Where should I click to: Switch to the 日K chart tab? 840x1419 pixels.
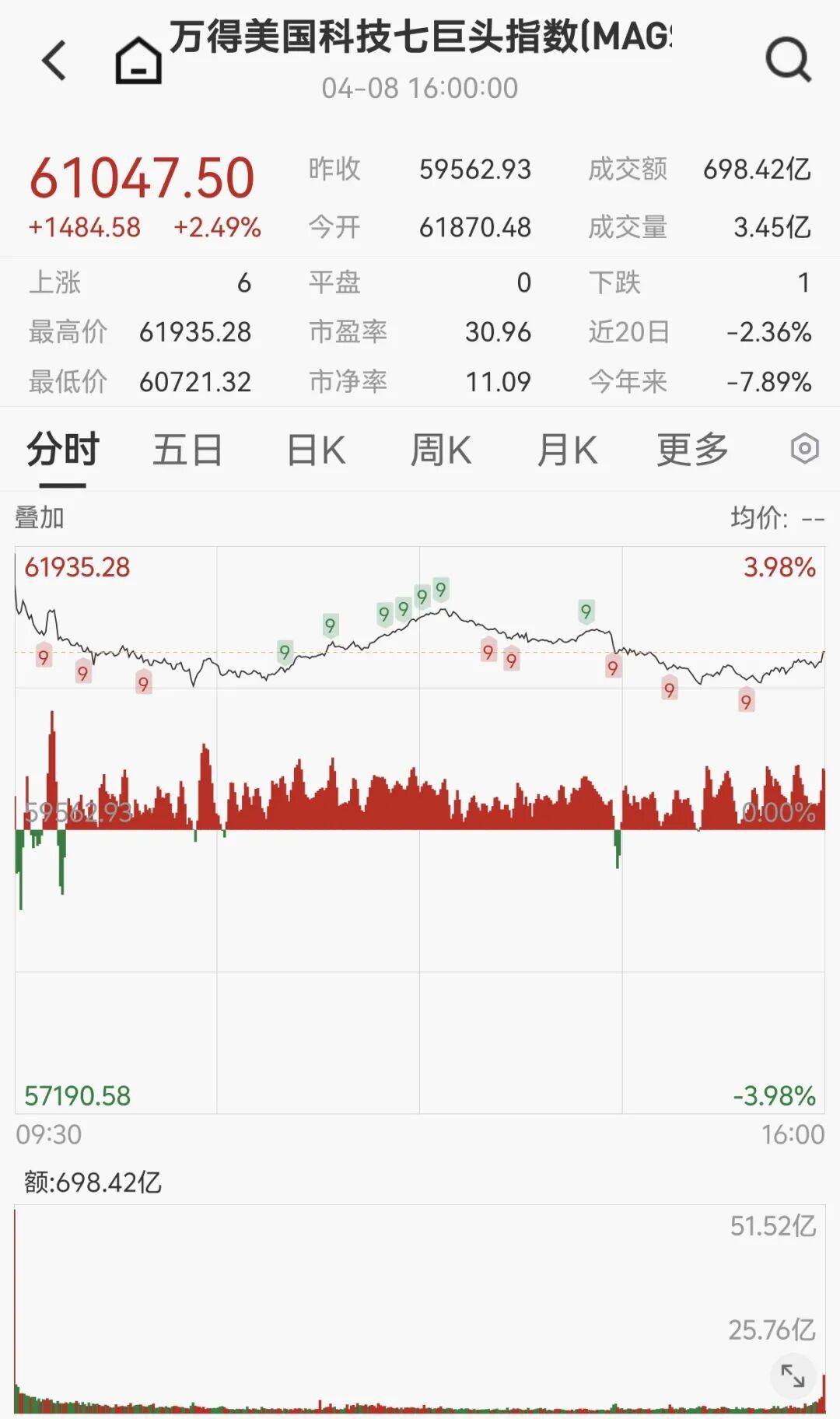tap(316, 450)
